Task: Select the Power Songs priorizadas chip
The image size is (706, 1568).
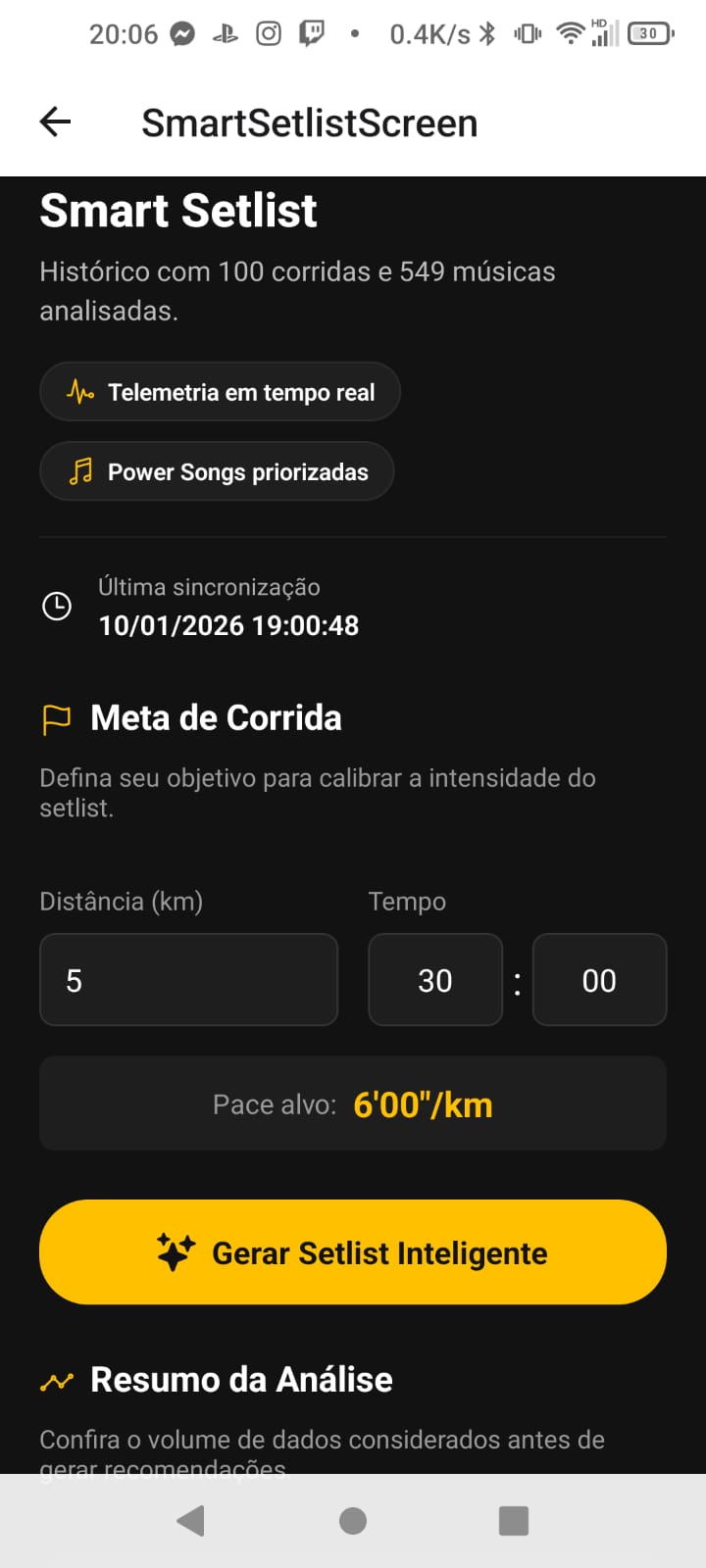Action: tap(217, 472)
